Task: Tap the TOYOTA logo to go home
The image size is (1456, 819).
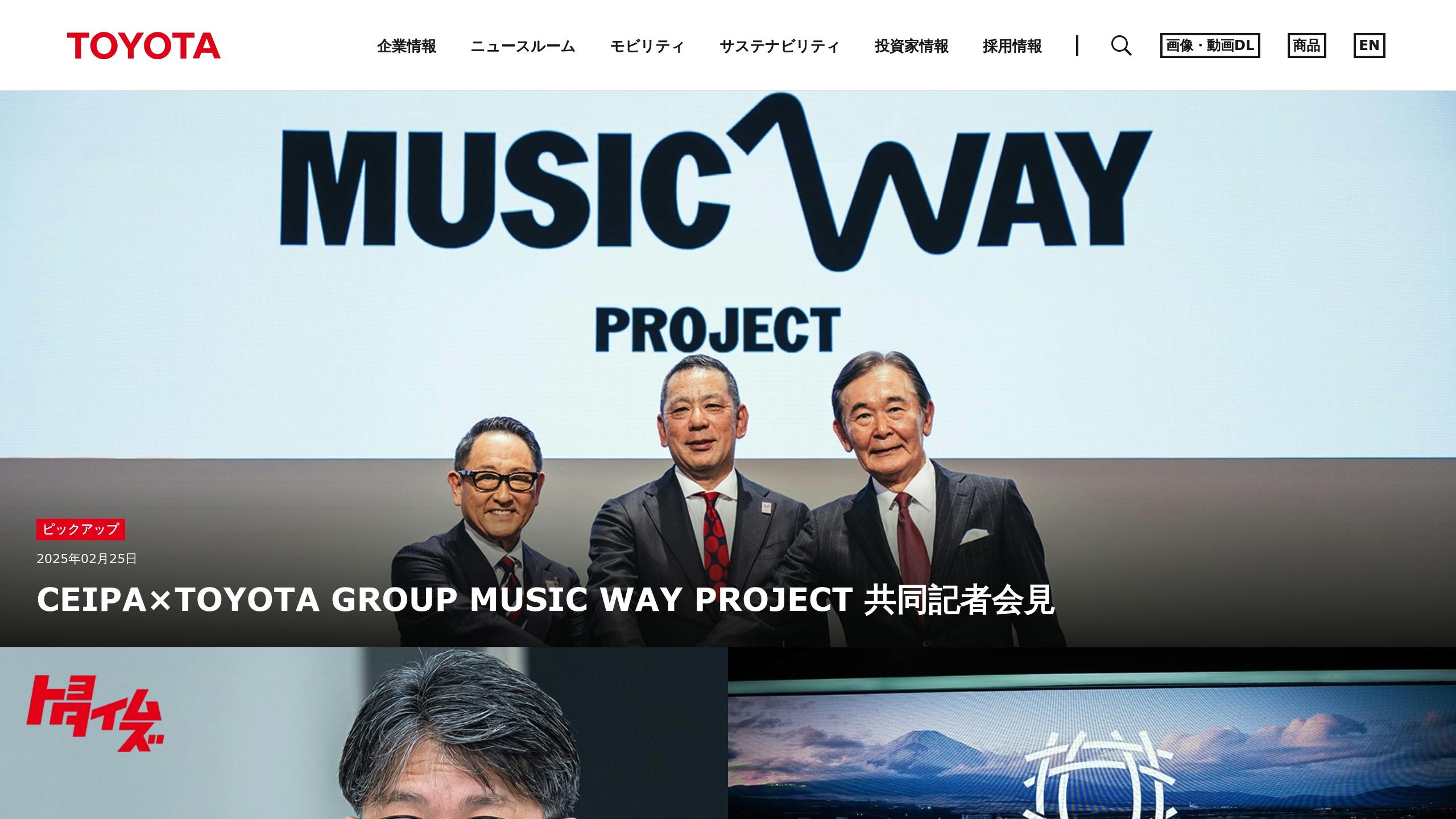Action: point(143,45)
